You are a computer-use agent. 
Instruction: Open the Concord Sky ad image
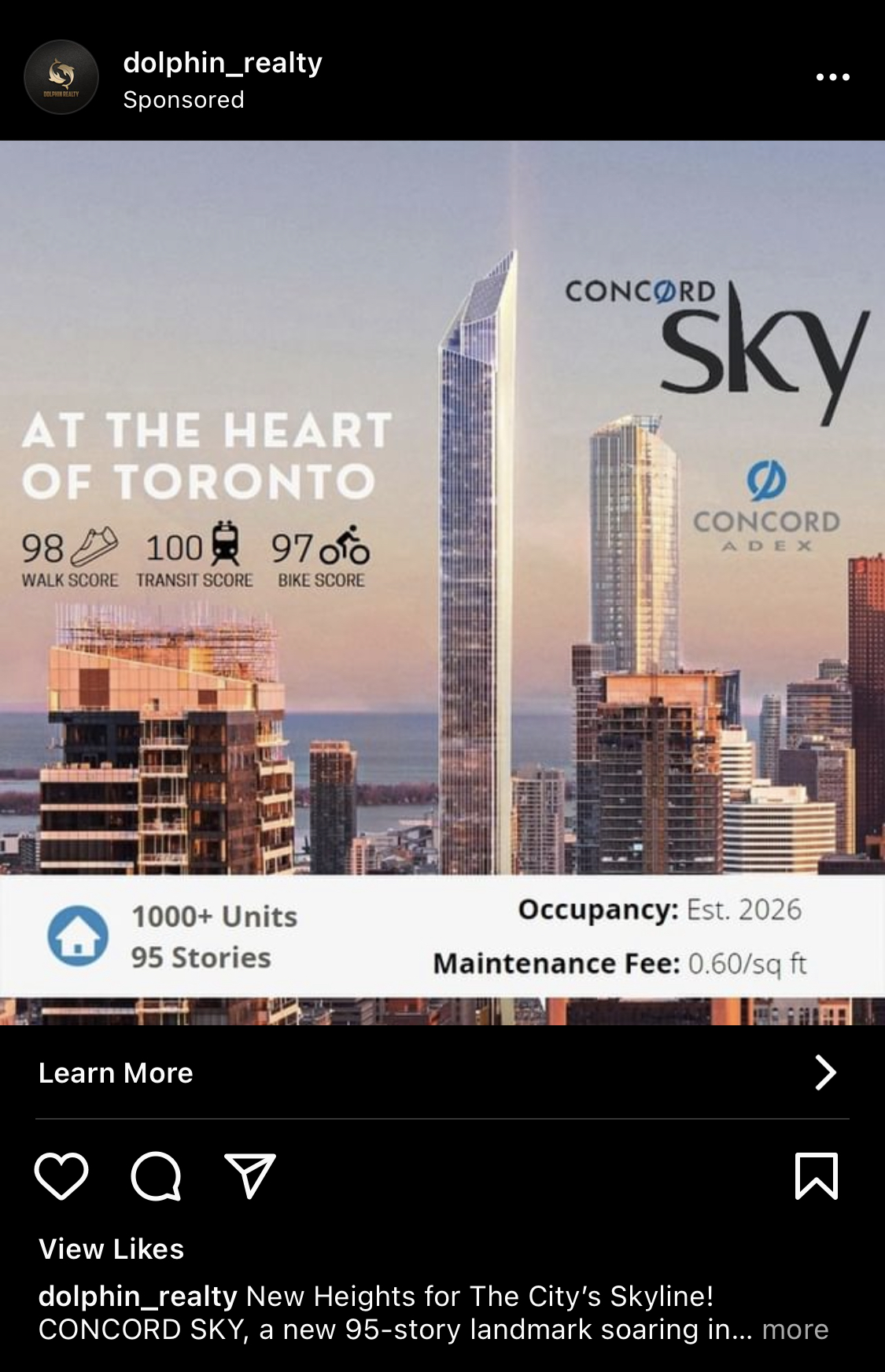tap(442, 582)
